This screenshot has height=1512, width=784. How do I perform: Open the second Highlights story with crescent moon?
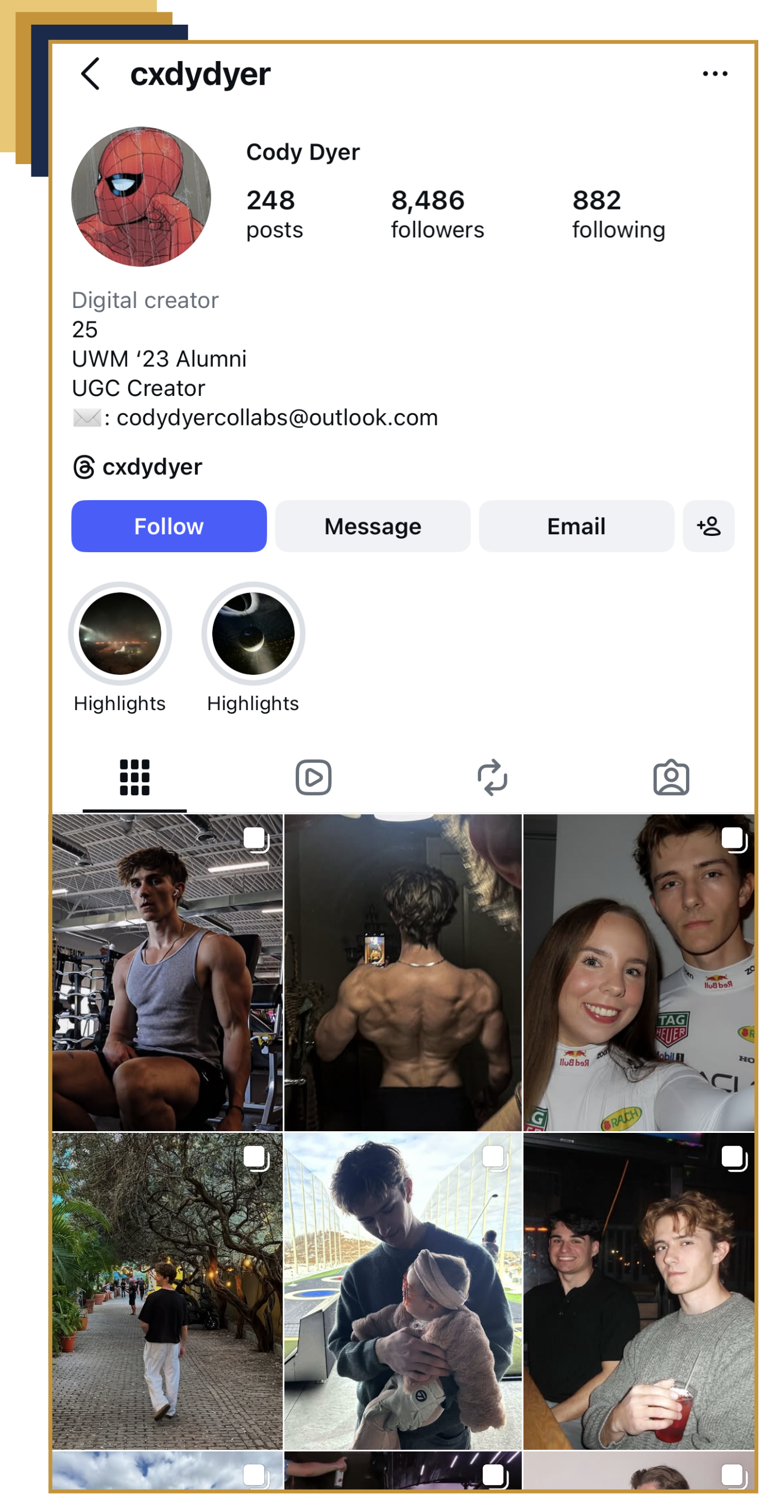(x=253, y=634)
